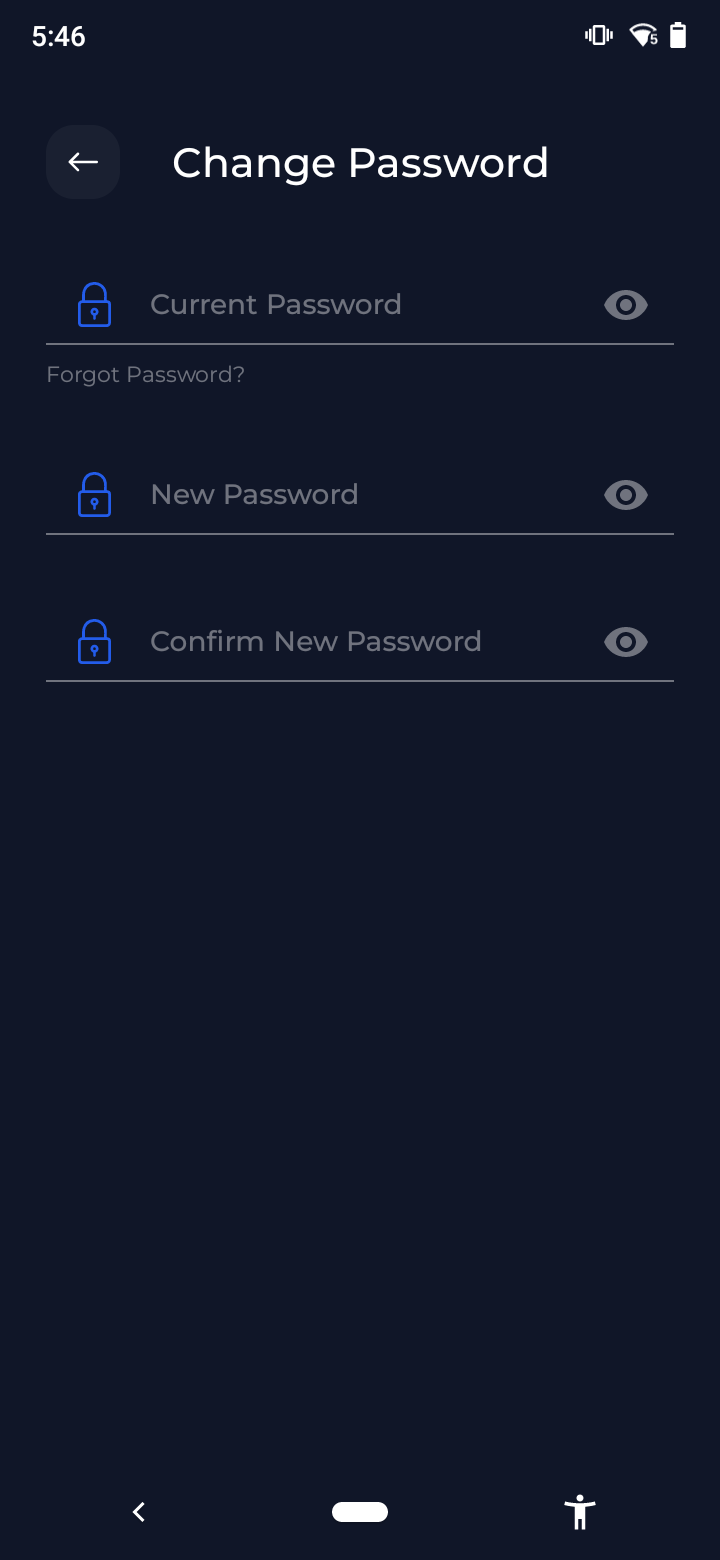Focus the Current Password field
This screenshot has height=1560, width=720.
[360, 304]
